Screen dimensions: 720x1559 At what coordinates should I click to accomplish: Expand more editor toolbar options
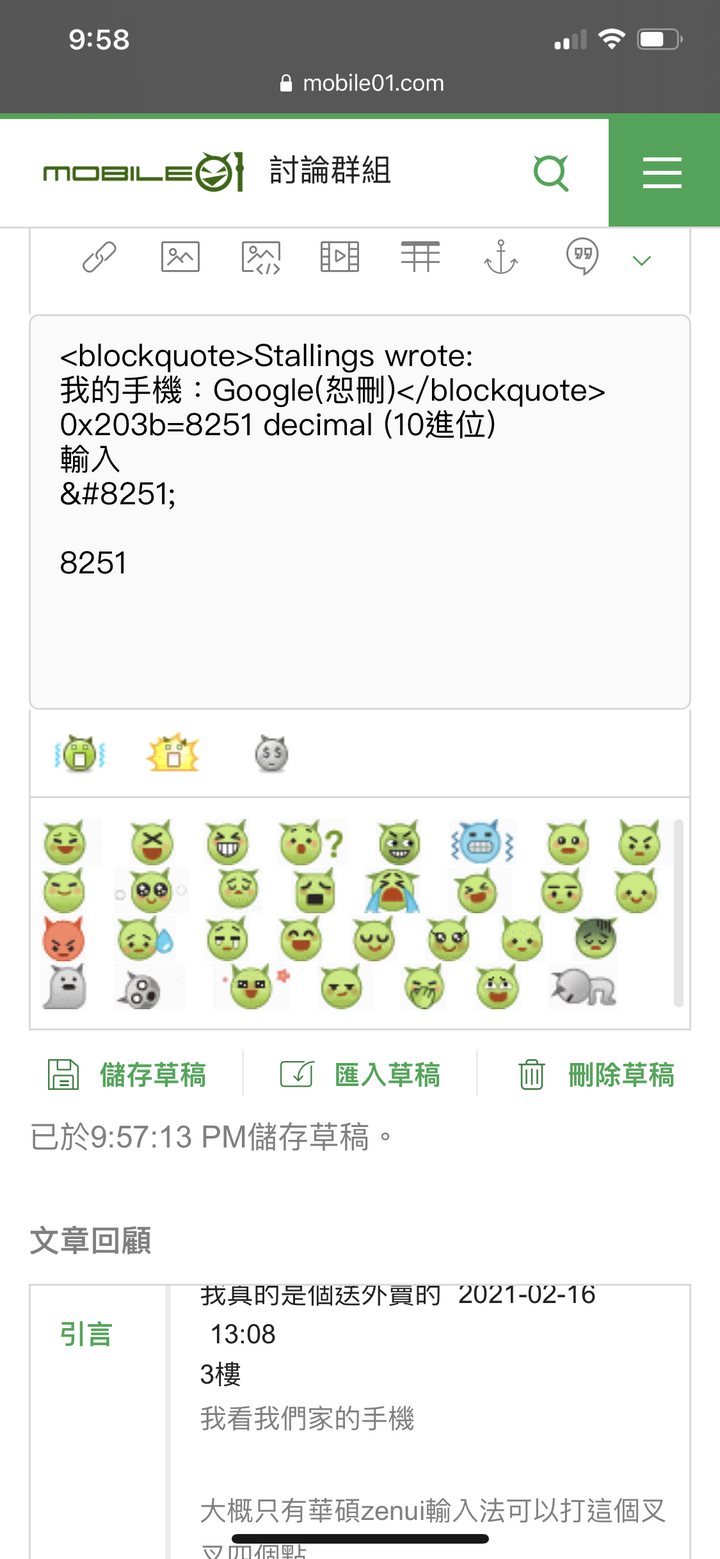coord(642,261)
